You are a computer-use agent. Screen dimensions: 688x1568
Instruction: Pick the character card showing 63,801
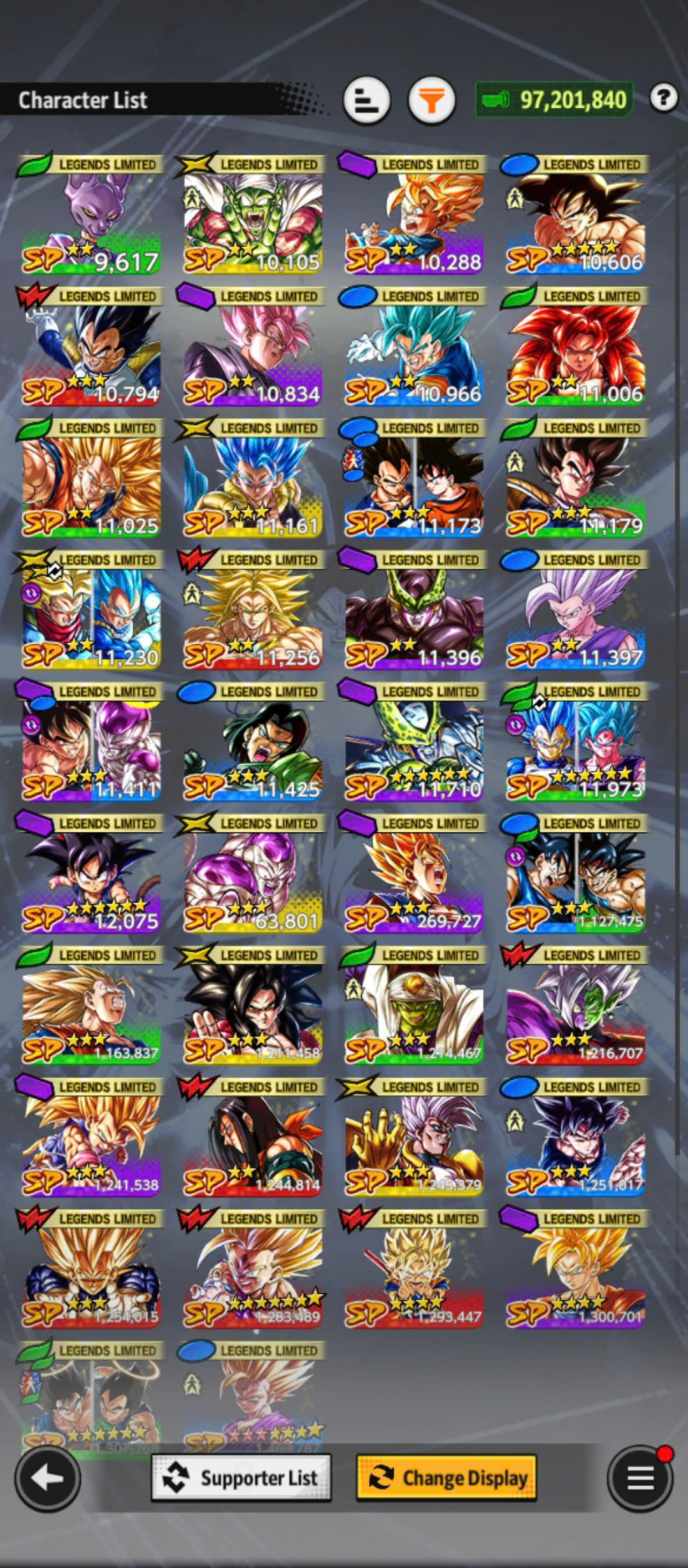[252, 875]
